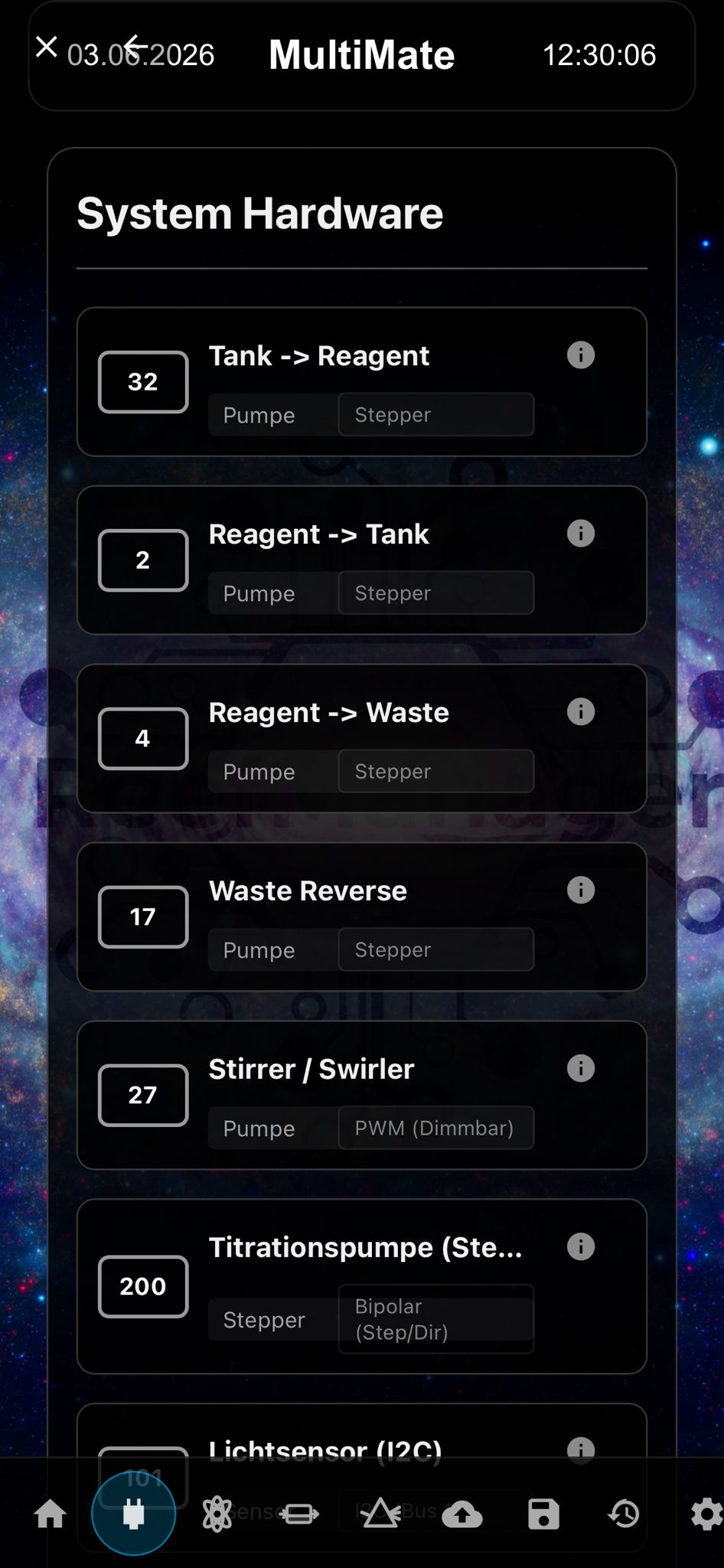Show info for Titrationspumpe
The height and width of the screenshot is (1568, 724).
pos(581,1247)
